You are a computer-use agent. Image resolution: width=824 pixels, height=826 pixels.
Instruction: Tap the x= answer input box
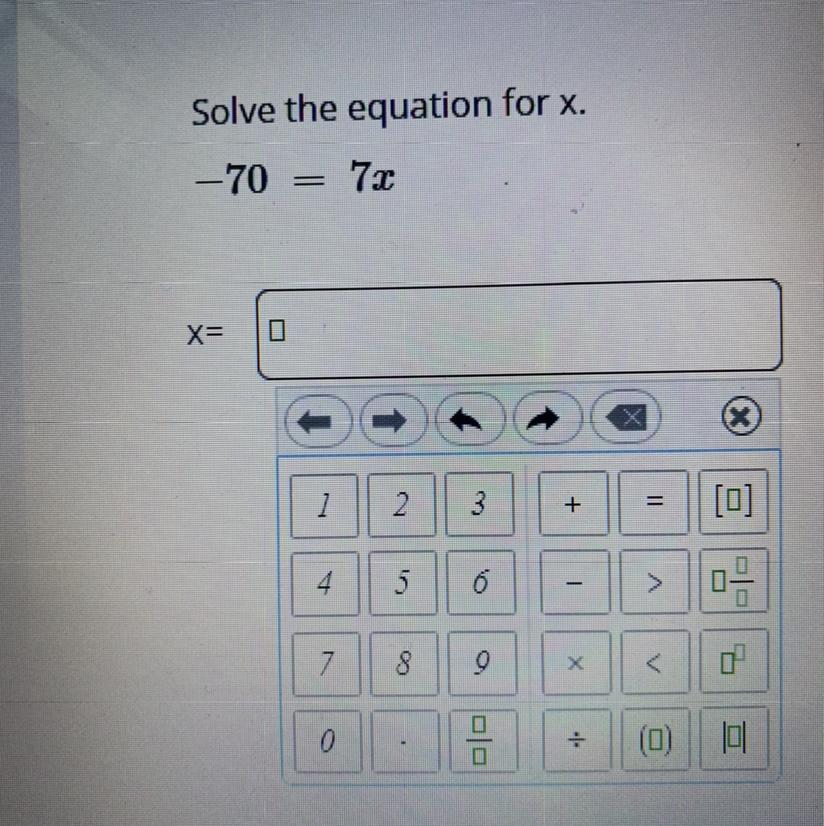point(519,329)
